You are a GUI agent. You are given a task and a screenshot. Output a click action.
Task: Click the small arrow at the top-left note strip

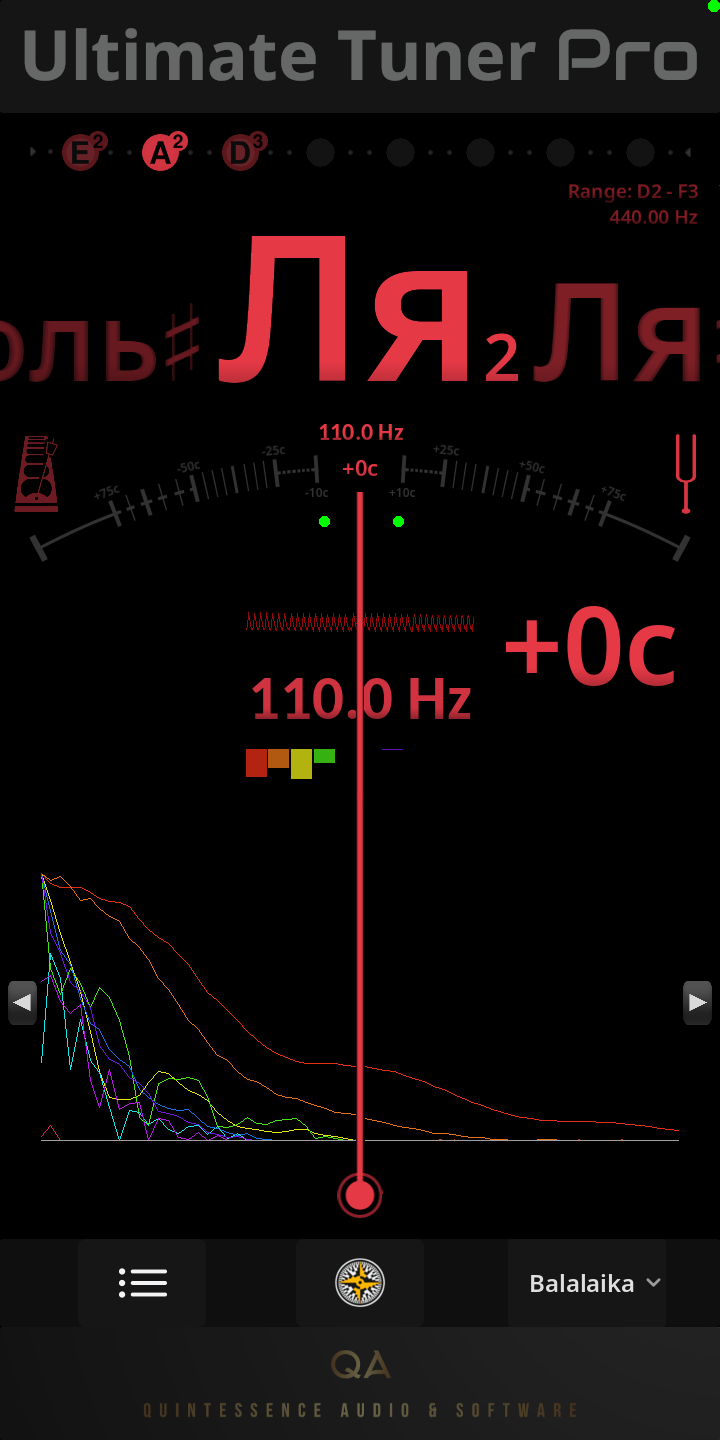33,152
